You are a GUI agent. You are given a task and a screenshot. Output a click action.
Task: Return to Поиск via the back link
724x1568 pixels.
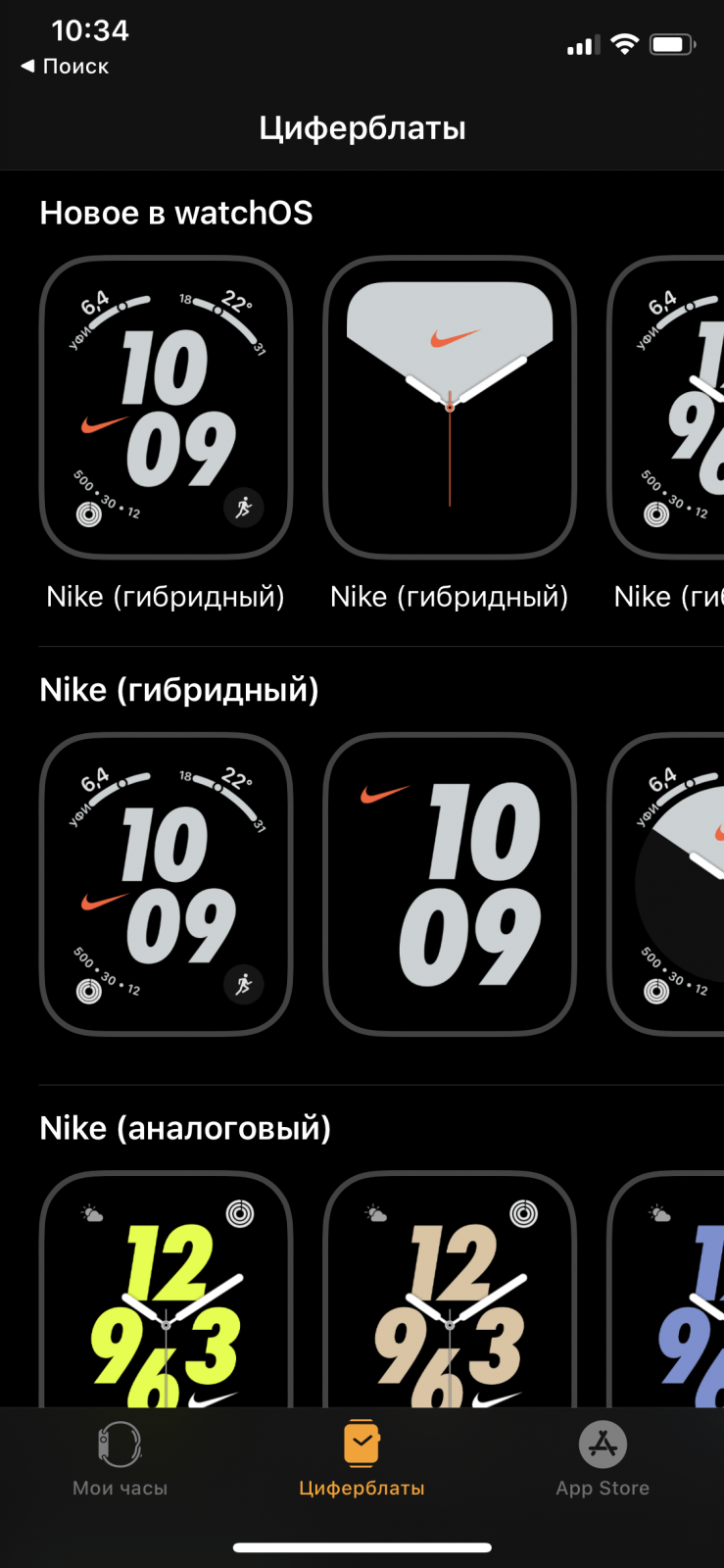click(x=65, y=66)
